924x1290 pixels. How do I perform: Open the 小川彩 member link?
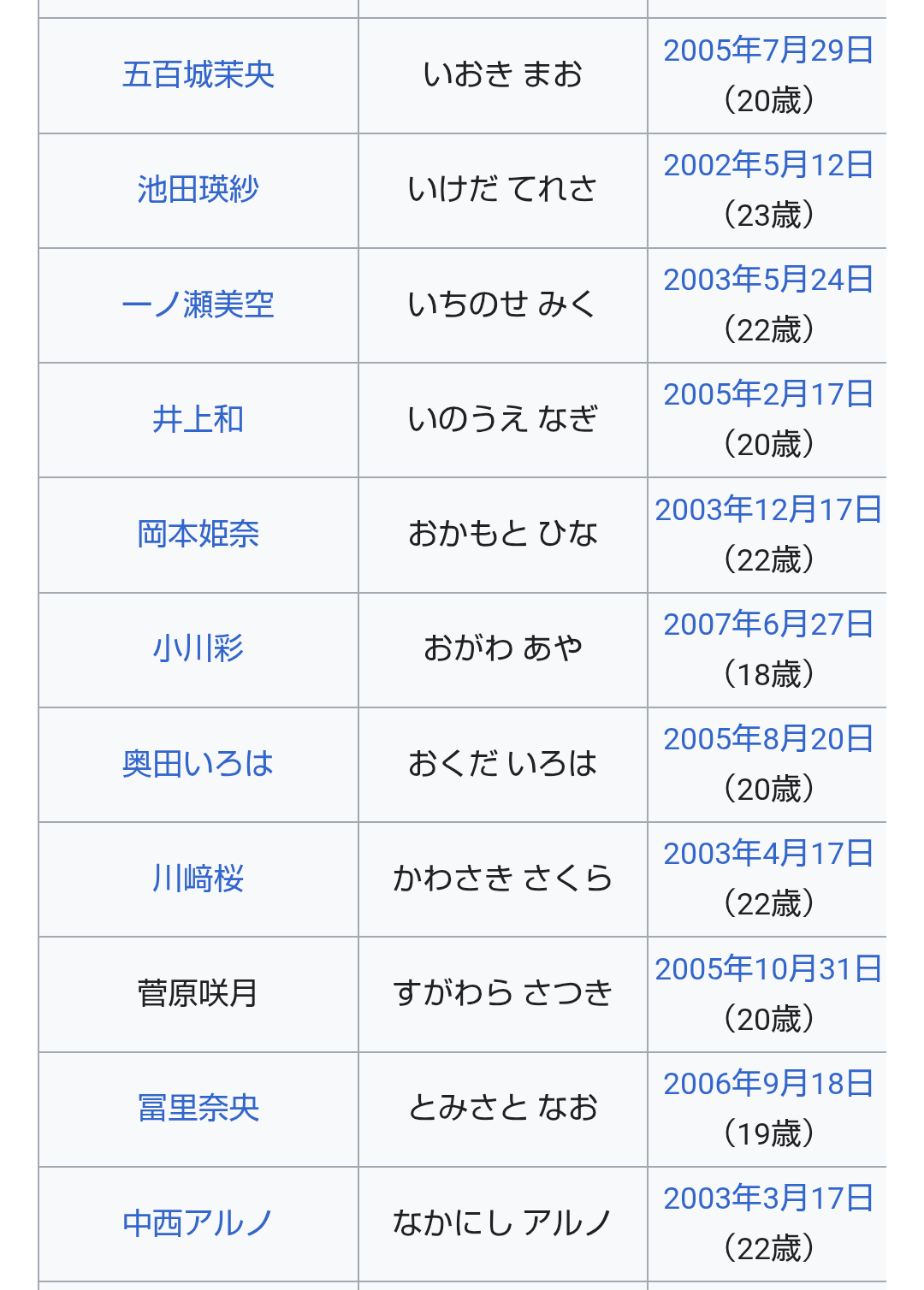pyautogui.click(x=198, y=648)
